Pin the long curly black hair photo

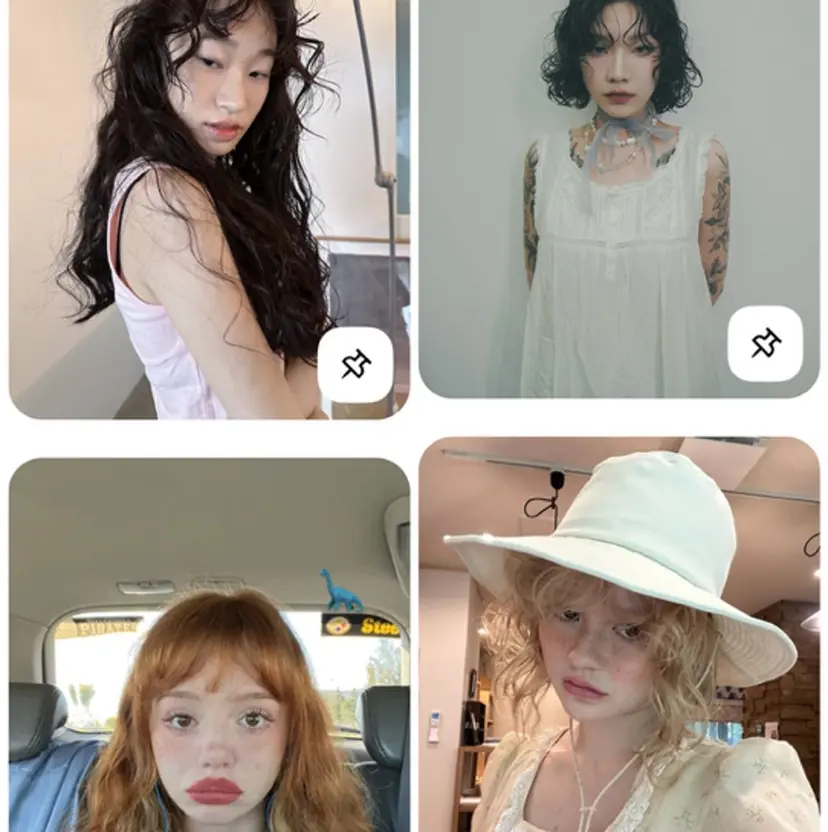(x=355, y=364)
